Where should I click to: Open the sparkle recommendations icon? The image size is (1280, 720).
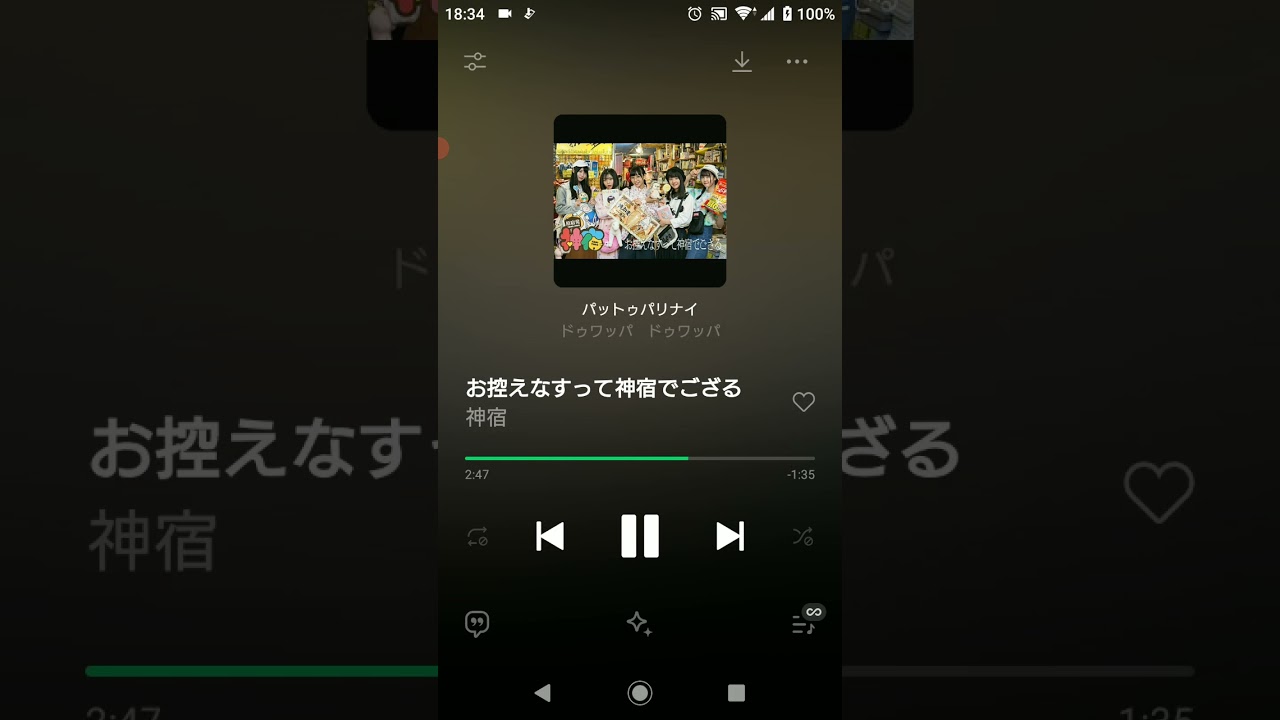click(639, 625)
